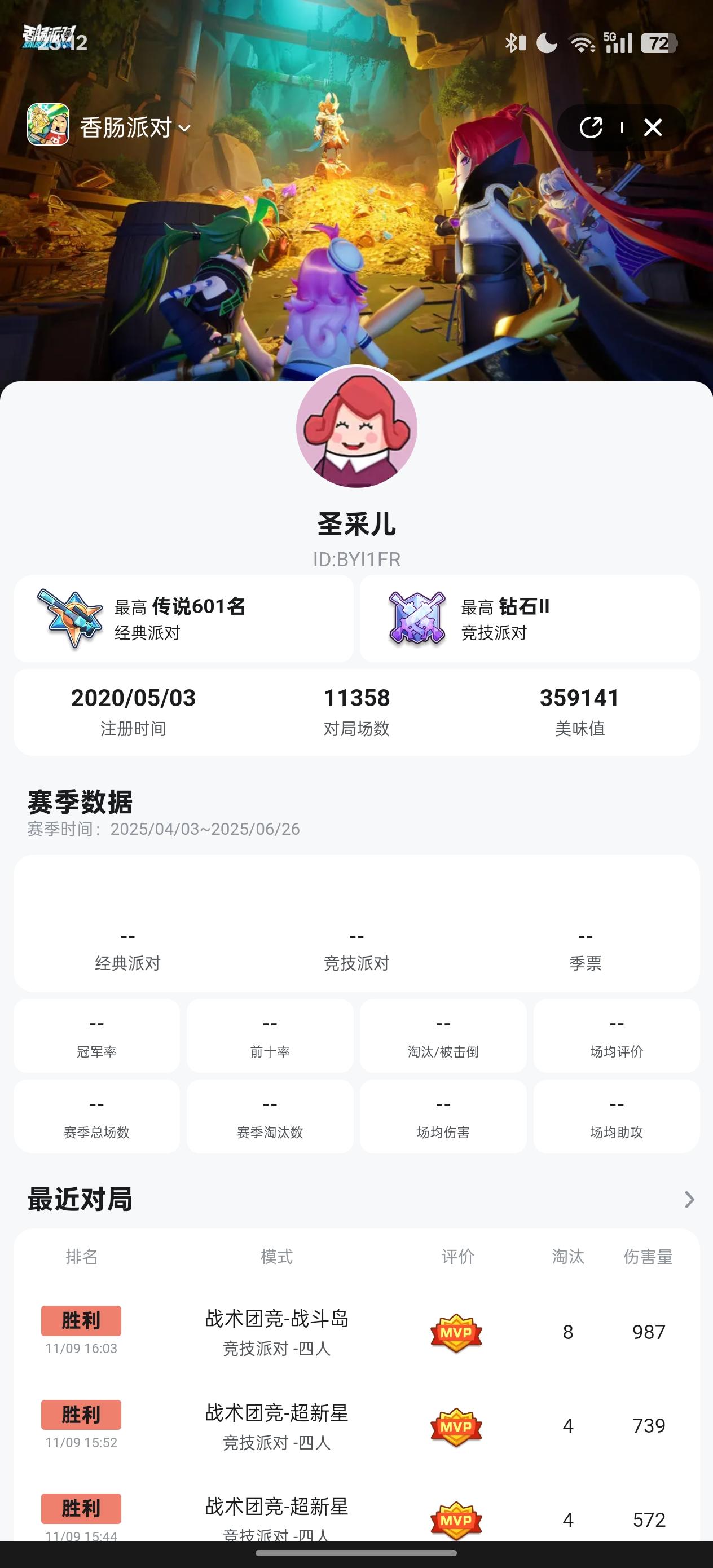The image size is (713, 1568).
Task: Open the player's avatar portrait
Action: click(x=356, y=430)
